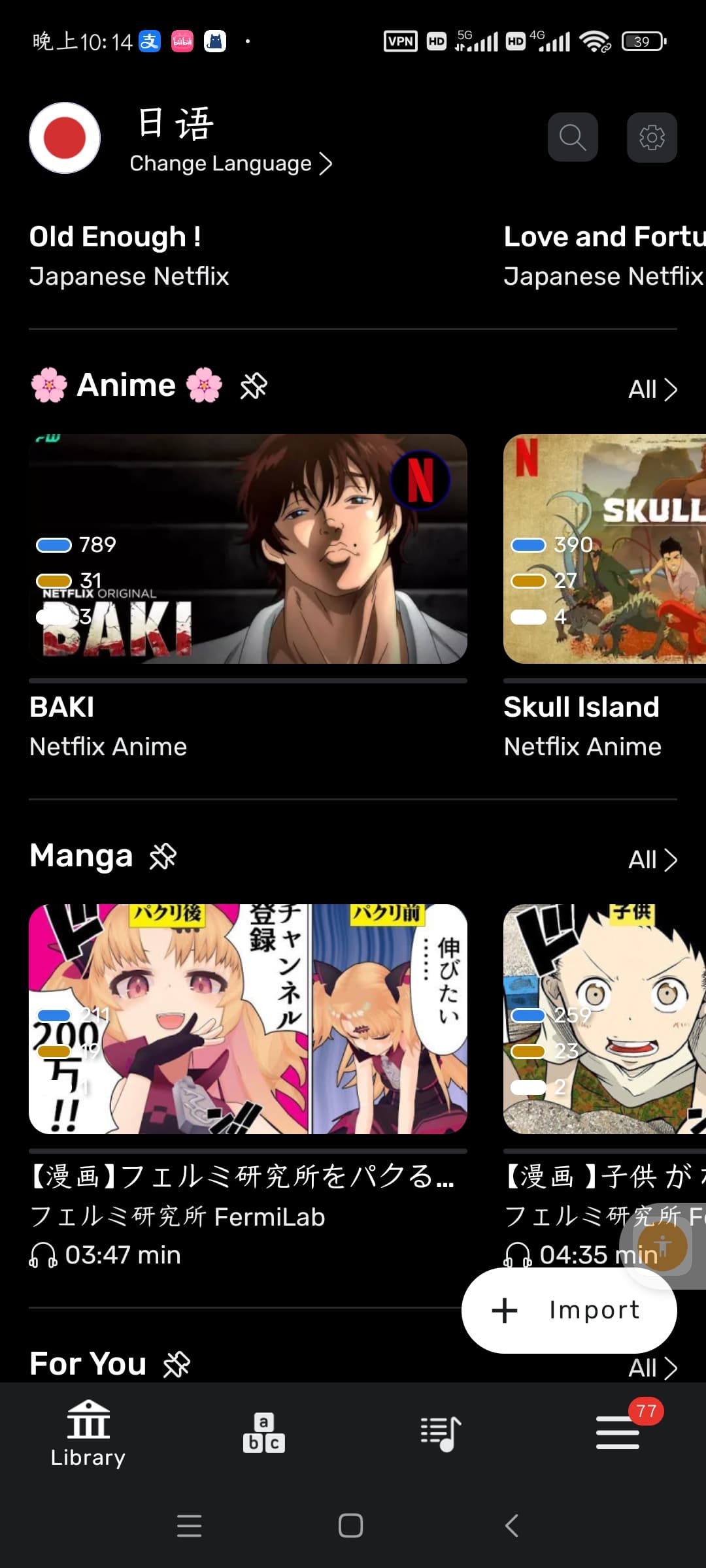Image resolution: width=706 pixels, height=1568 pixels.
Task: Tap Change Language link
Action: (231, 163)
